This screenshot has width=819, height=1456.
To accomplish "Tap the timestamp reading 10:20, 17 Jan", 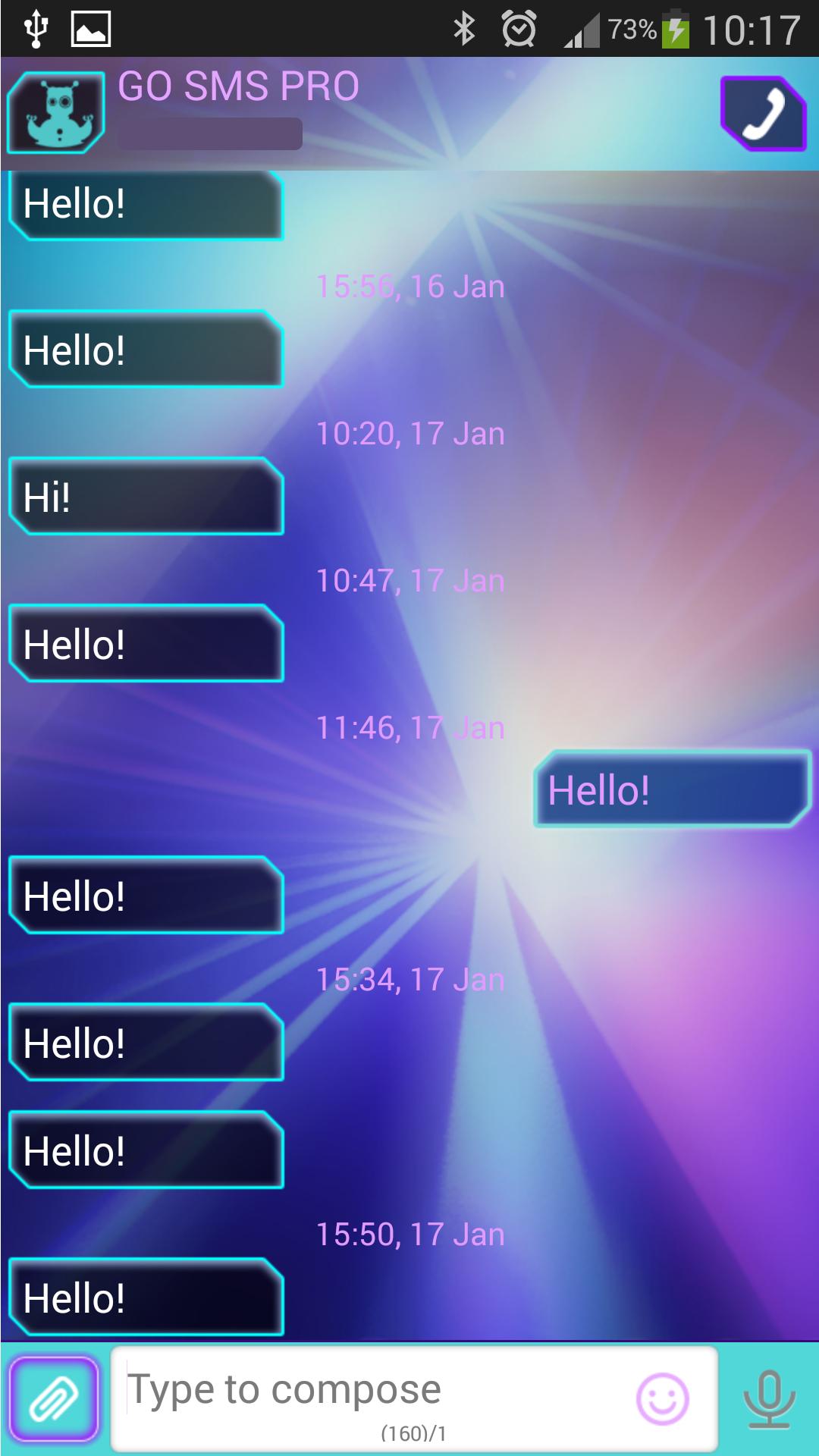I will (409, 433).
